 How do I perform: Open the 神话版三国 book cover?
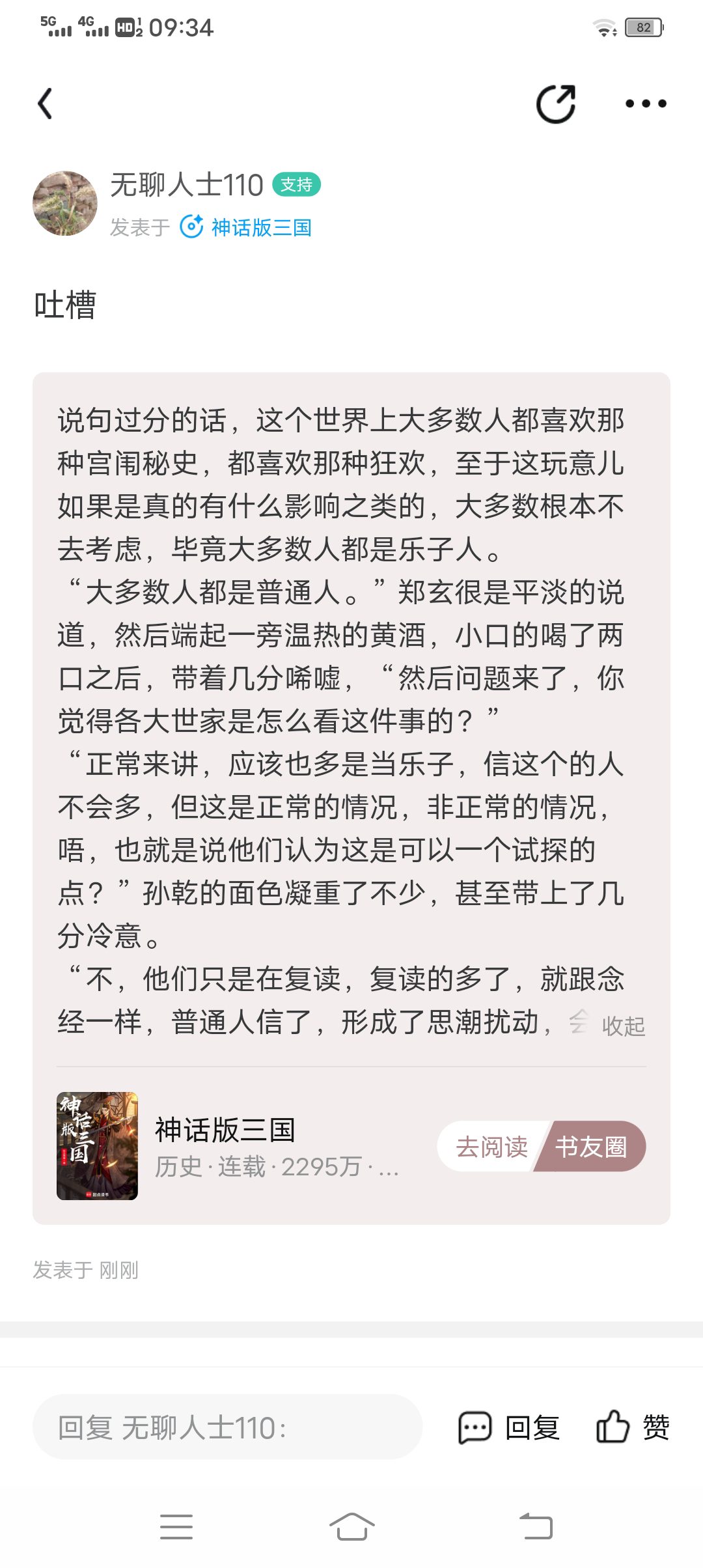(x=97, y=1145)
